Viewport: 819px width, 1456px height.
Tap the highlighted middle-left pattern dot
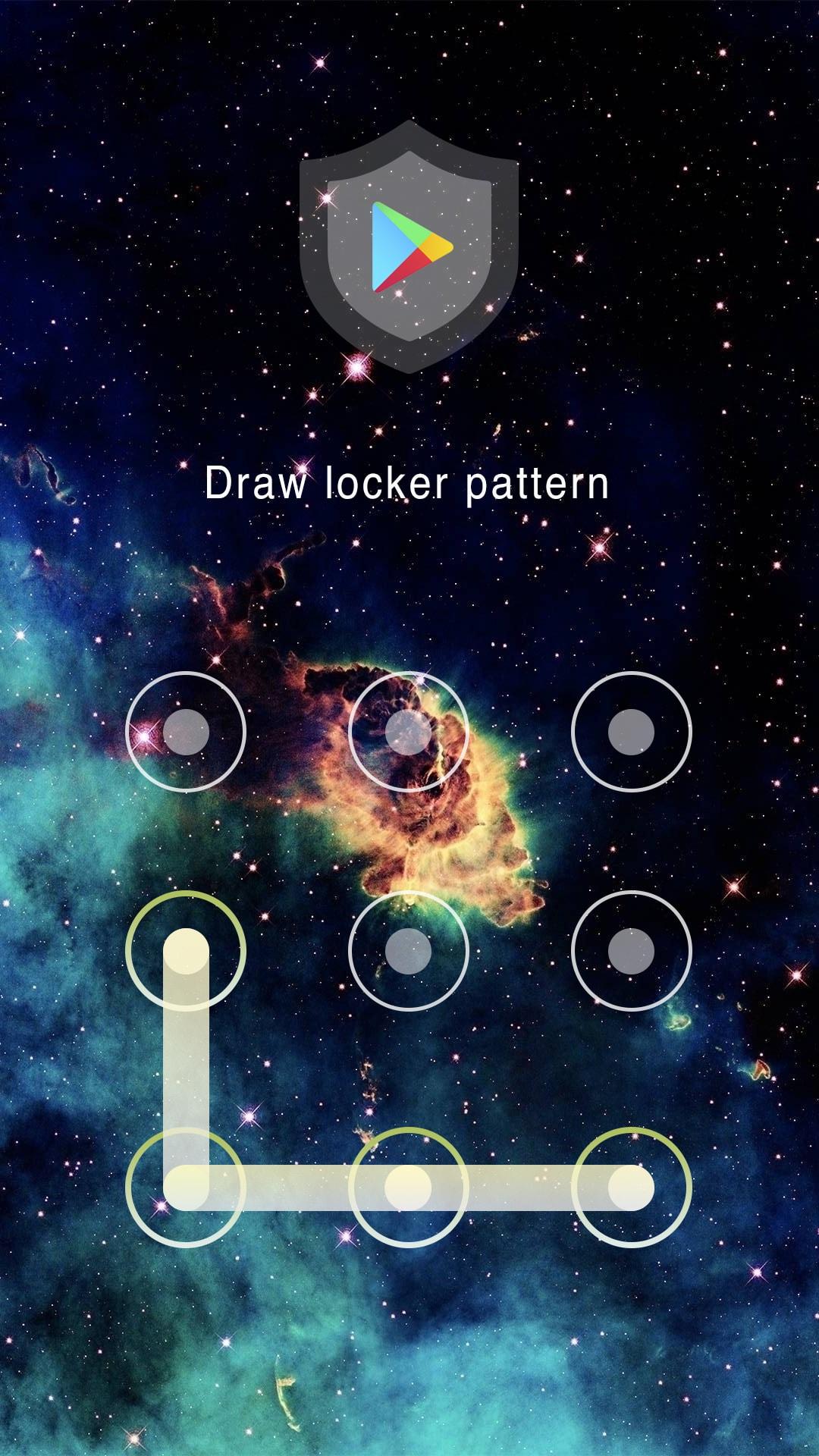186,950
